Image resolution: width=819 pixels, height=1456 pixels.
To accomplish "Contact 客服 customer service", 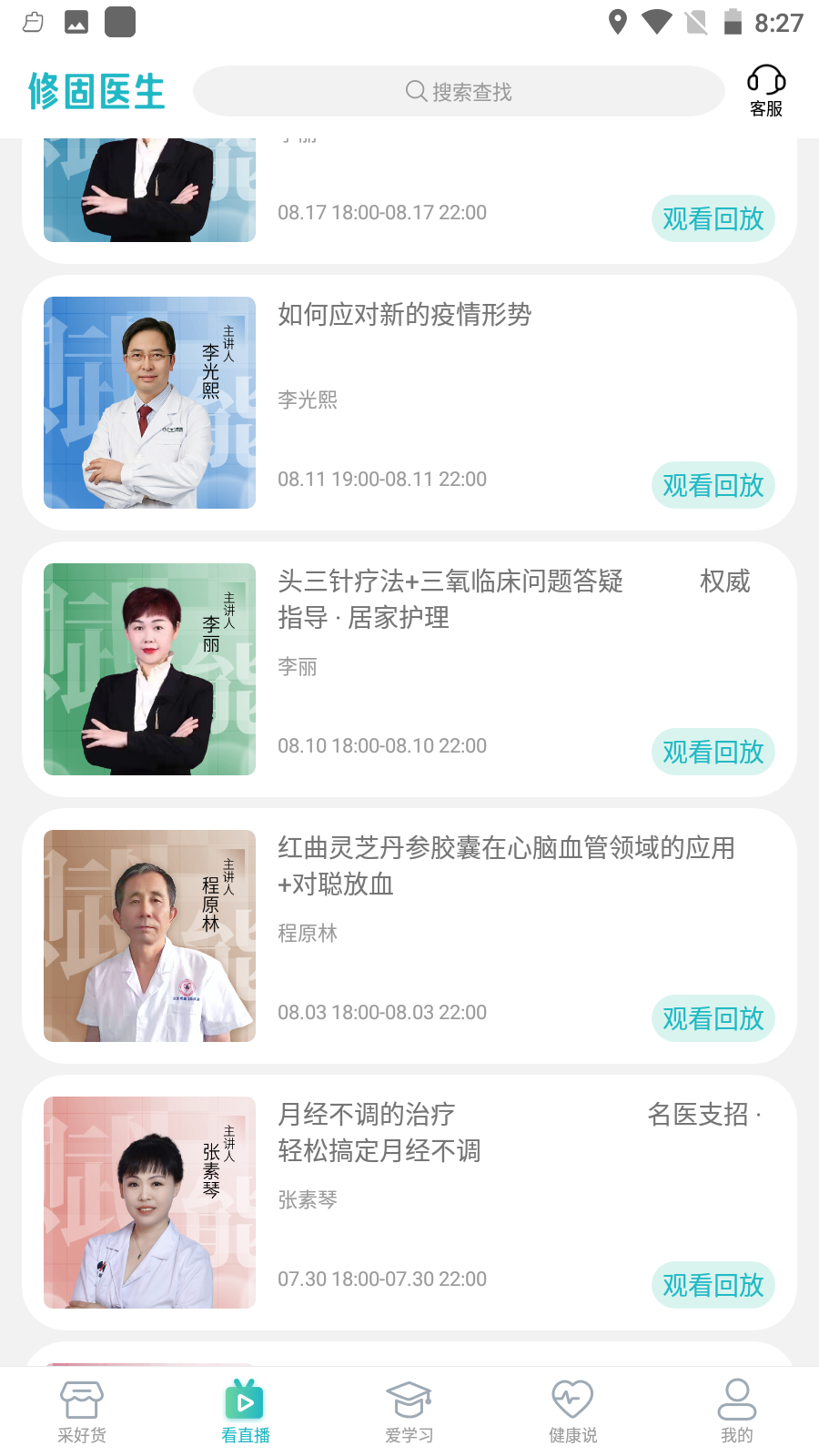I will point(766,91).
